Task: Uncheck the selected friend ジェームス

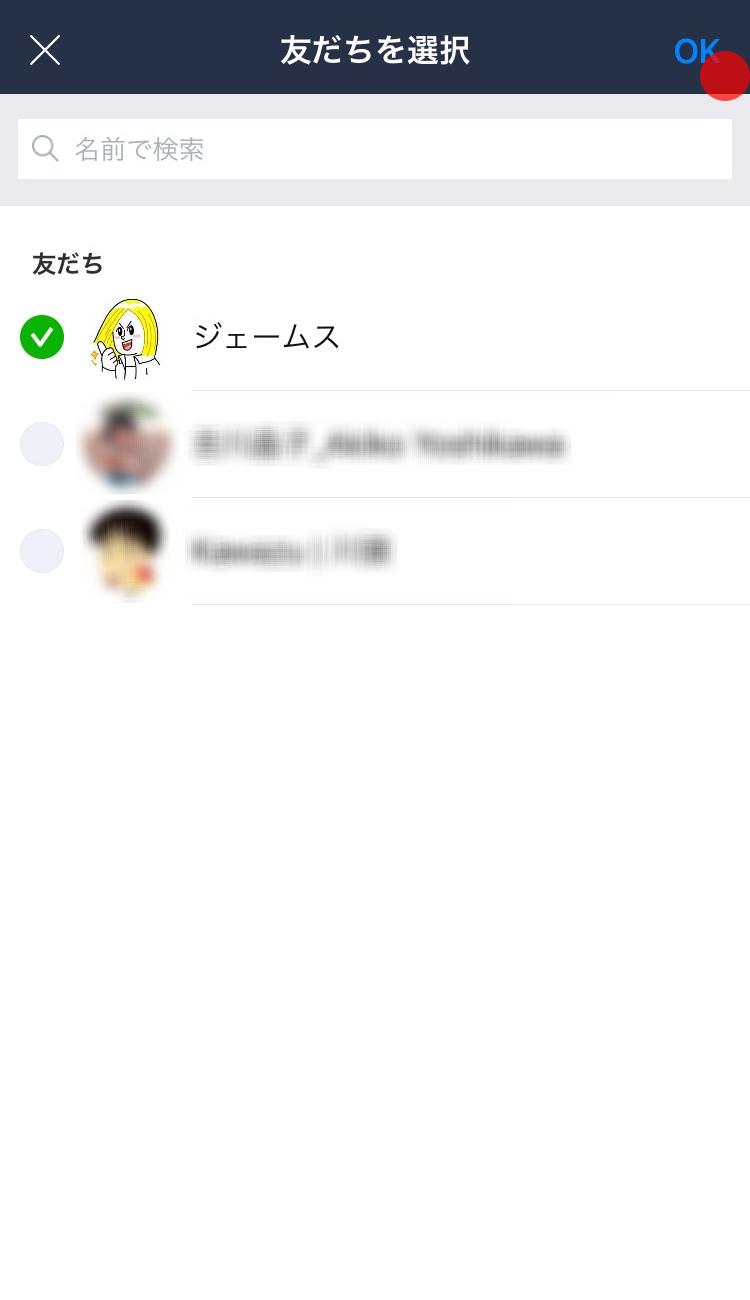Action: pos(42,337)
